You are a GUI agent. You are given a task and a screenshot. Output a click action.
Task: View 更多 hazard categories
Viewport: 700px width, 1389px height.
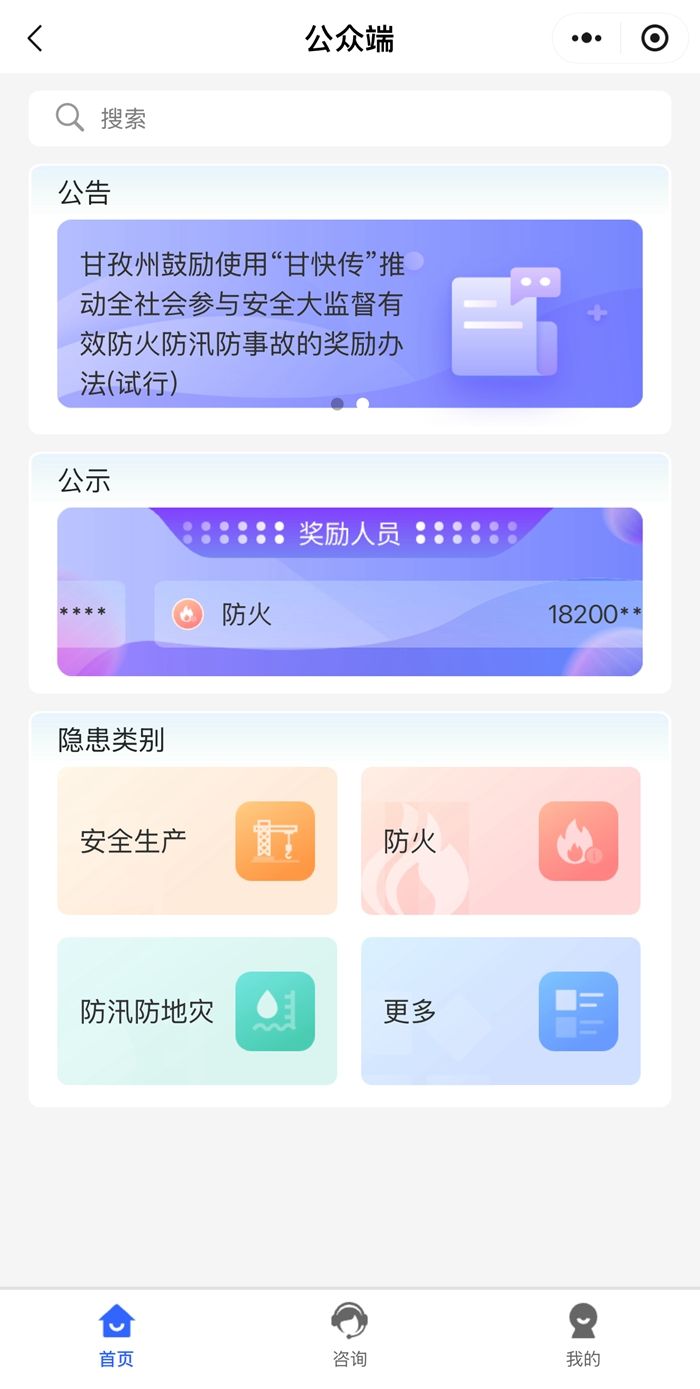(500, 1011)
